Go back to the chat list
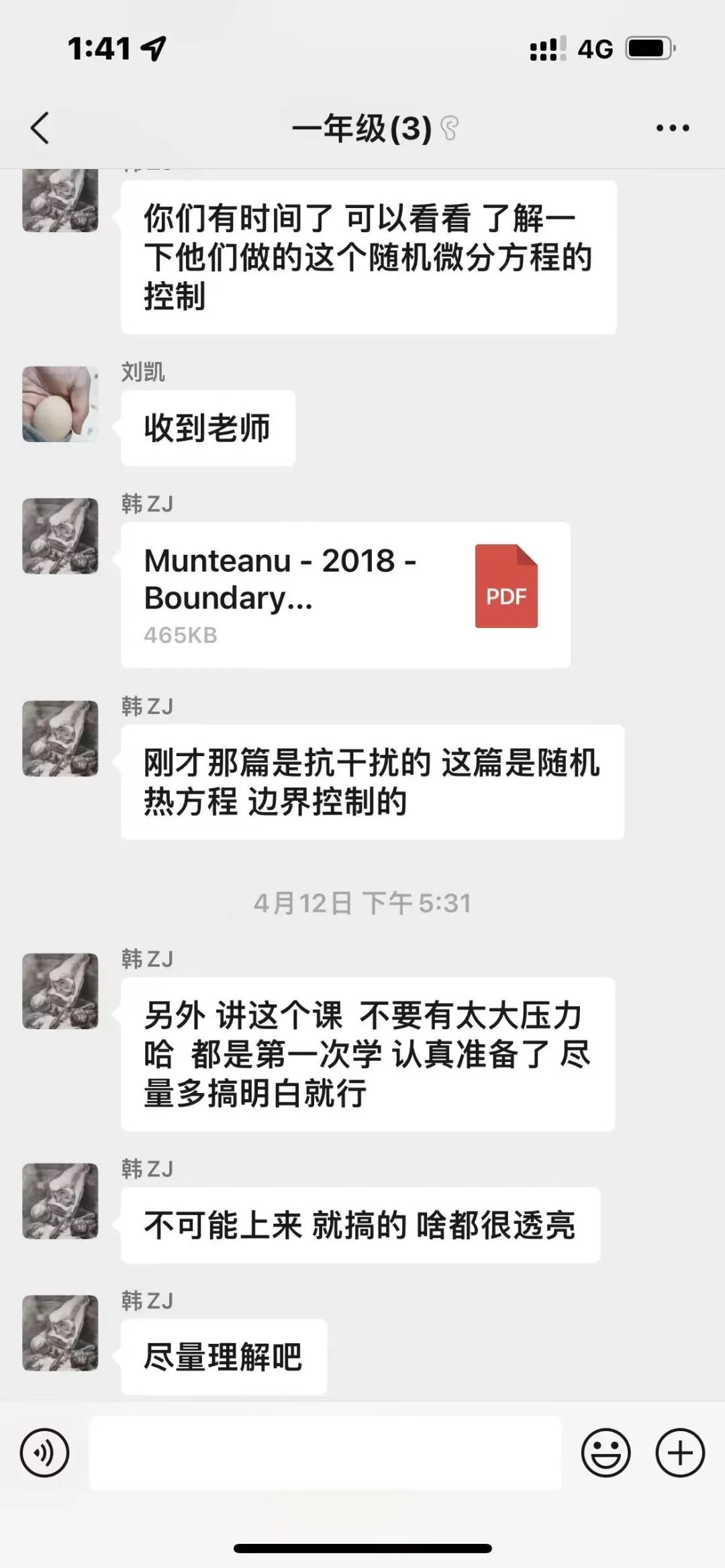This screenshot has height=1568, width=725. (x=40, y=127)
